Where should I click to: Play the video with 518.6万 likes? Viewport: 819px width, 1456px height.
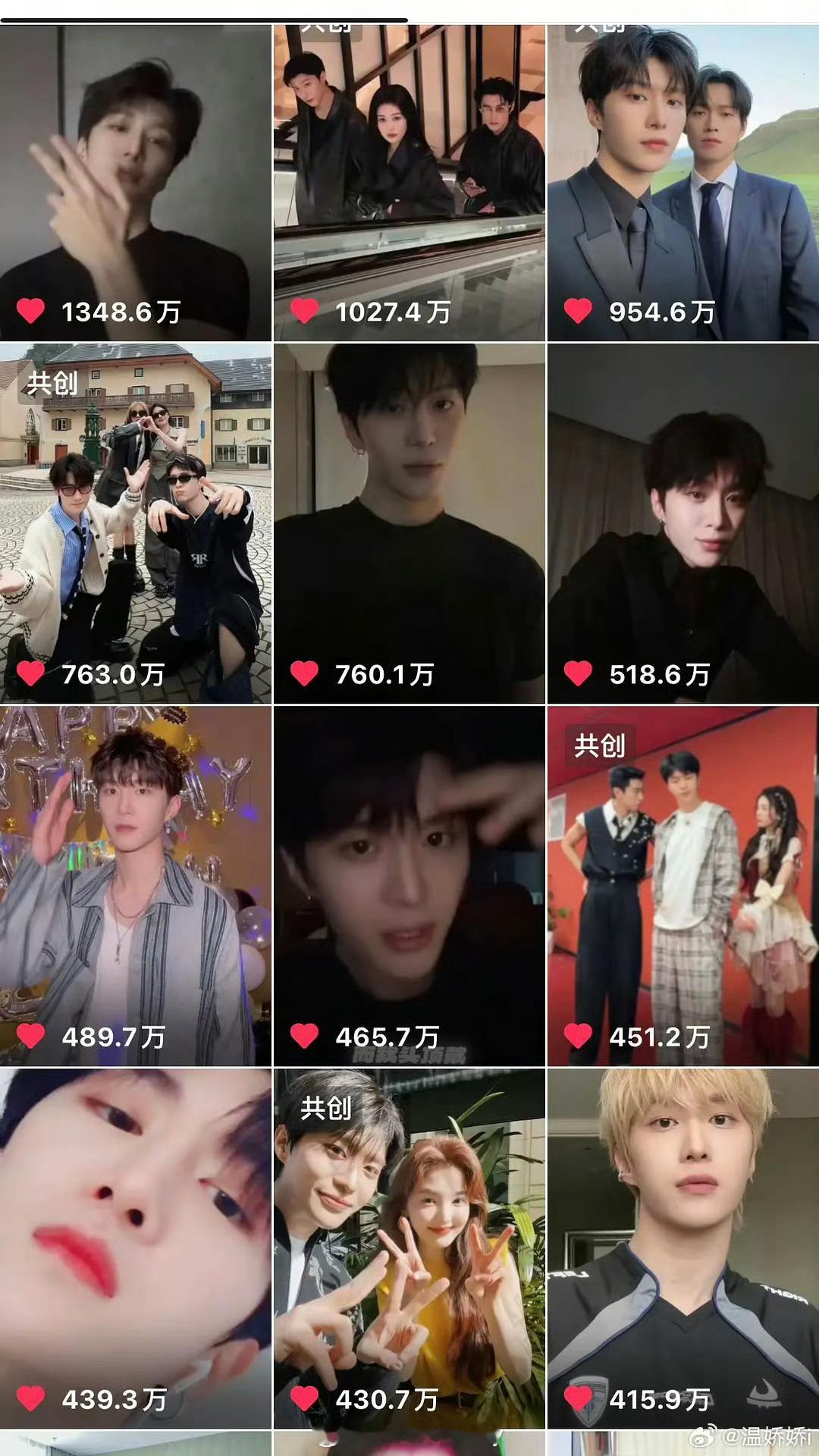coord(682,523)
